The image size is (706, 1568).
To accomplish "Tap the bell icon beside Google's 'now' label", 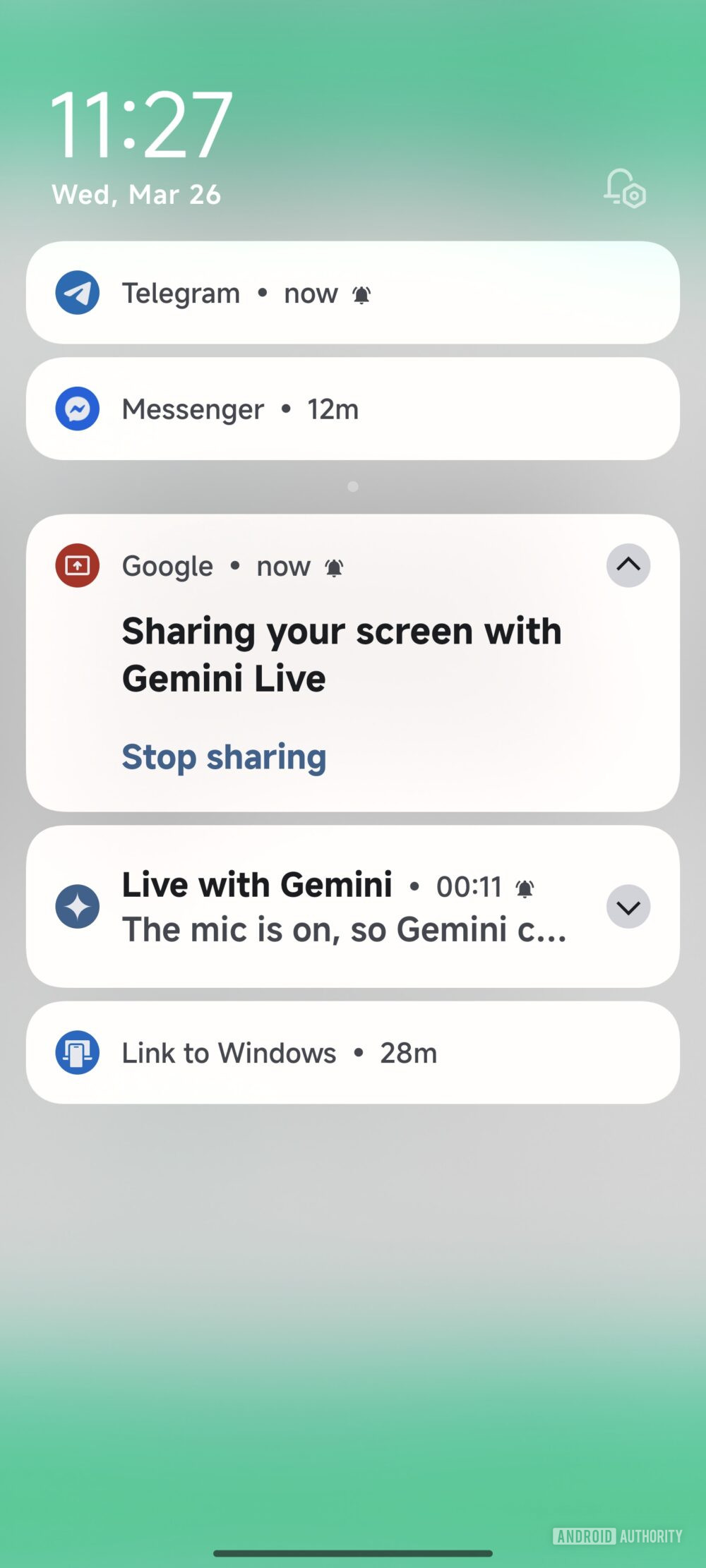I will coord(335,565).
